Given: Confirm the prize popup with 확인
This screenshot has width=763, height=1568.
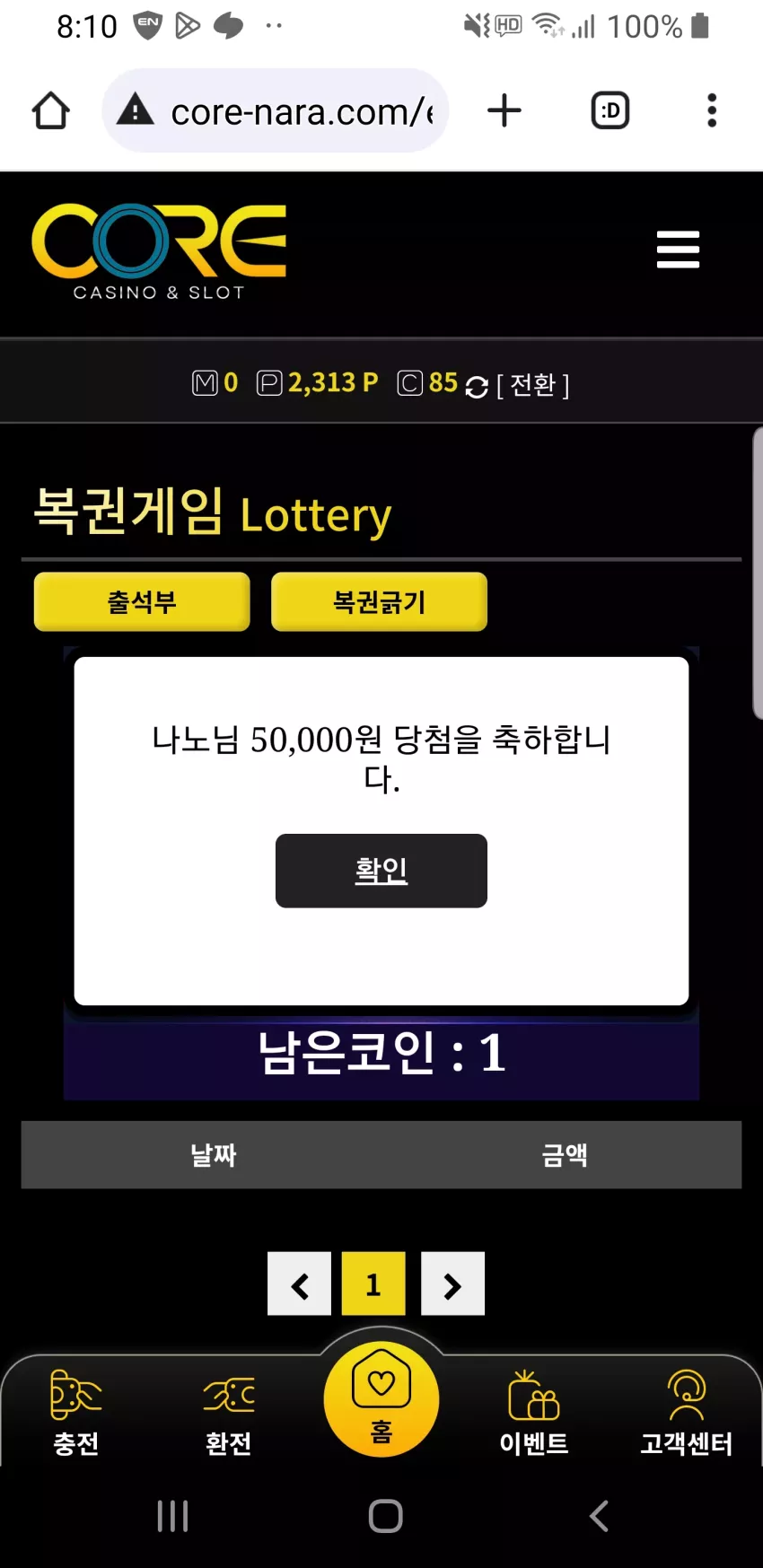Looking at the screenshot, I should (381, 870).
